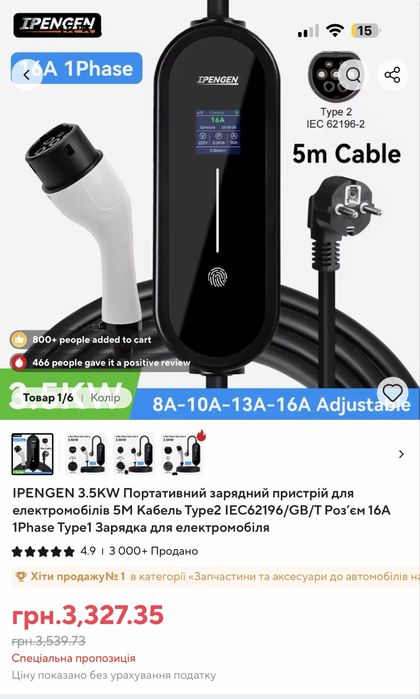Share this product
The width and height of the screenshot is (420, 699).
click(x=392, y=75)
